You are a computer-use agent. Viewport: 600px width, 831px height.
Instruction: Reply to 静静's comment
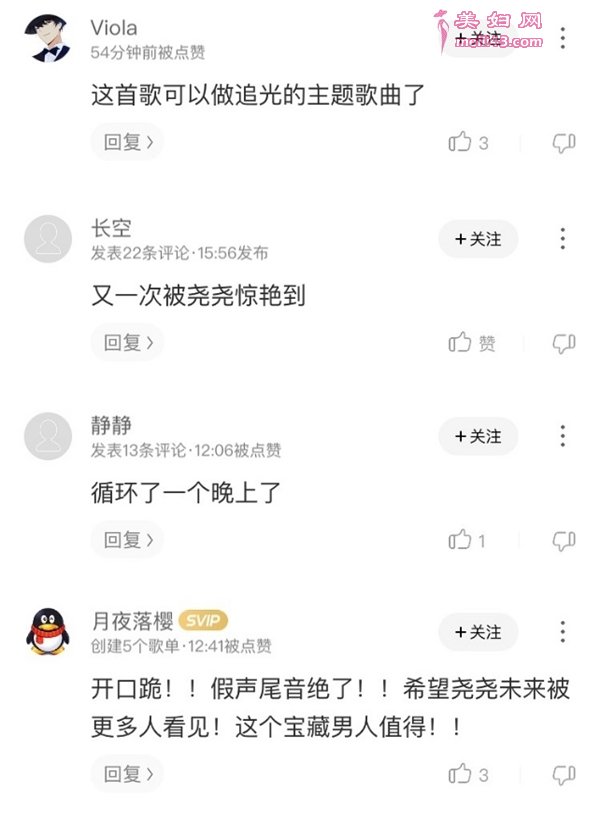[x=127, y=540]
